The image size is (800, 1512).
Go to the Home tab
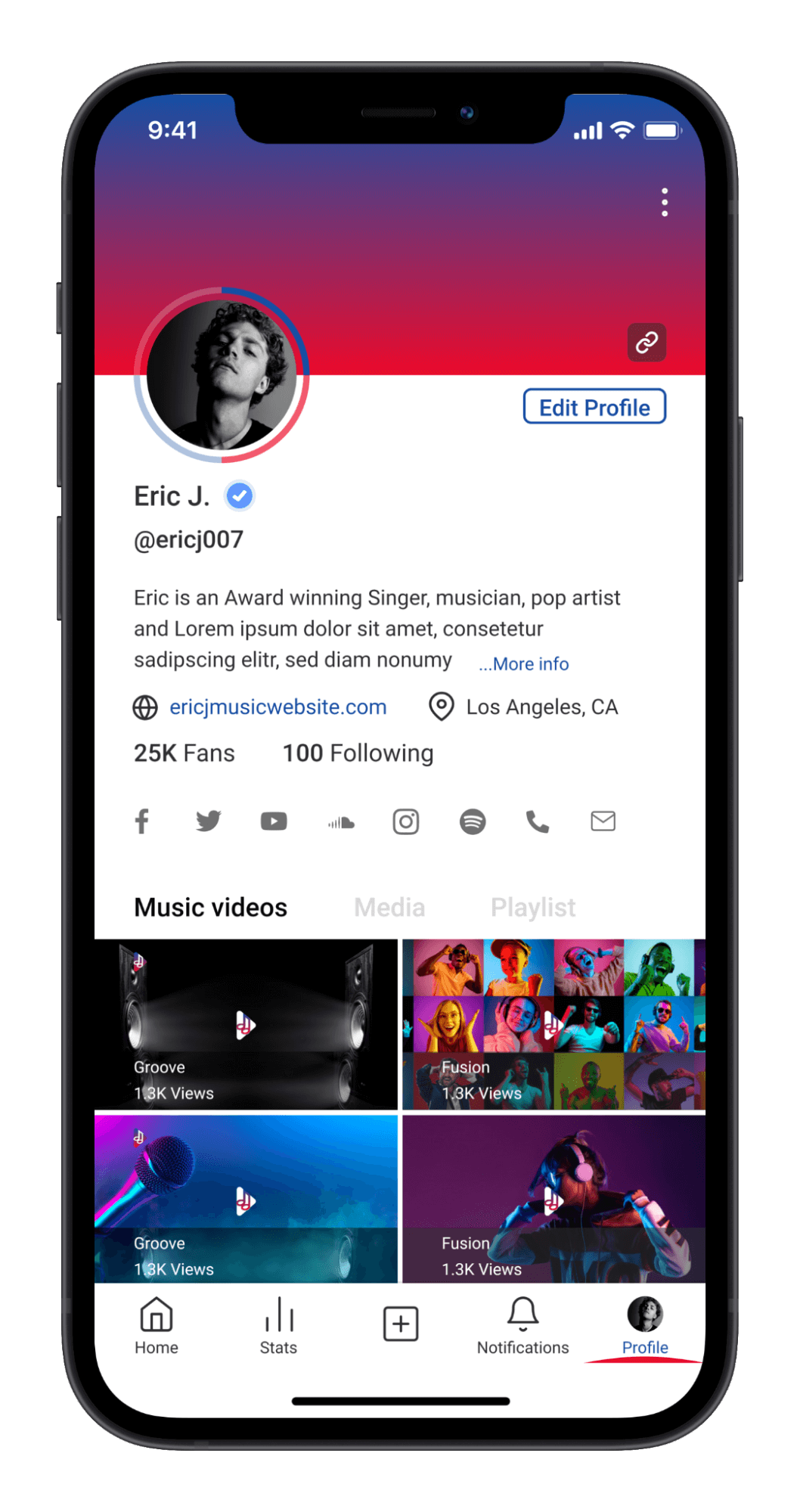pyautogui.click(x=157, y=1325)
